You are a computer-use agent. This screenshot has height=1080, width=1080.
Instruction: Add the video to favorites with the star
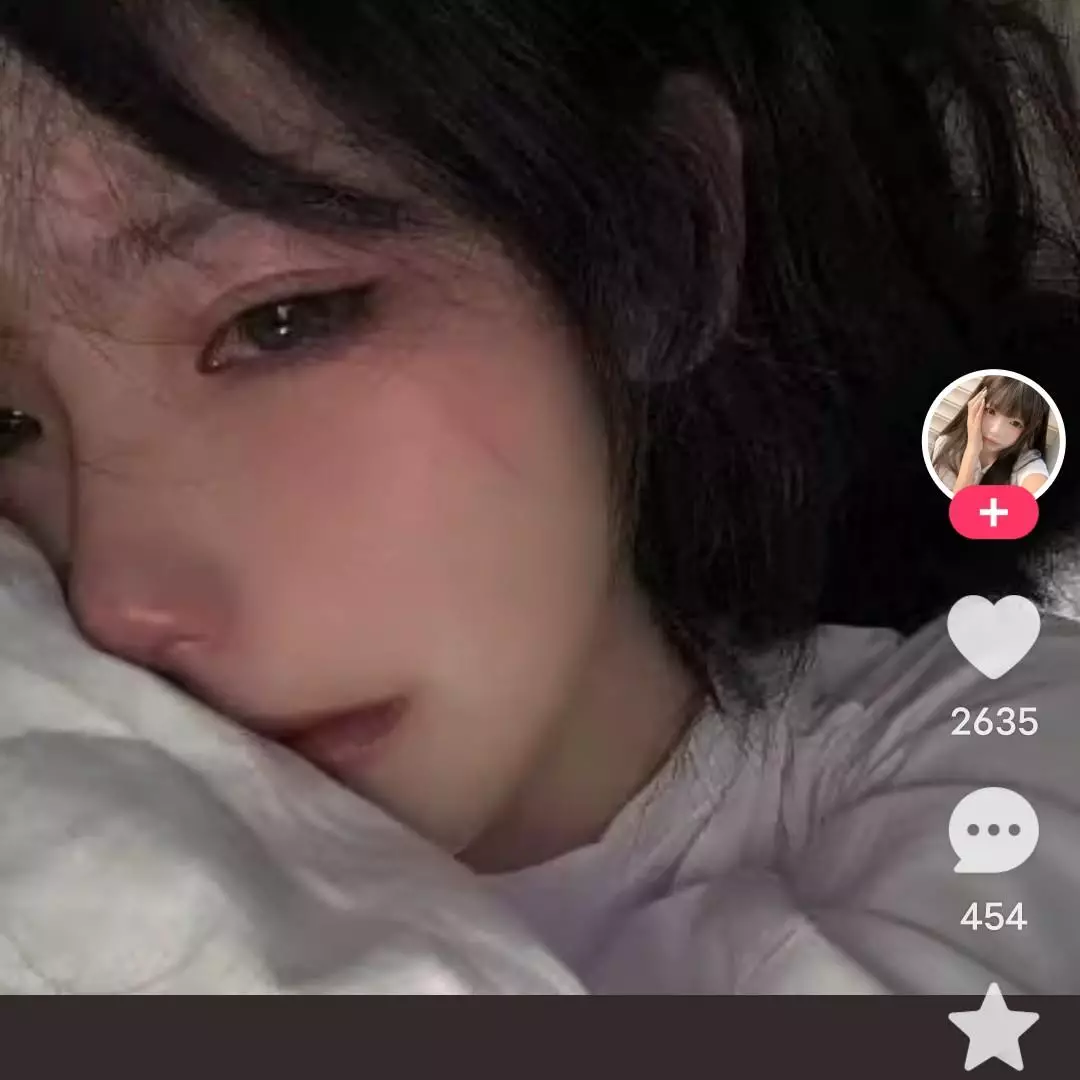click(x=993, y=1030)
